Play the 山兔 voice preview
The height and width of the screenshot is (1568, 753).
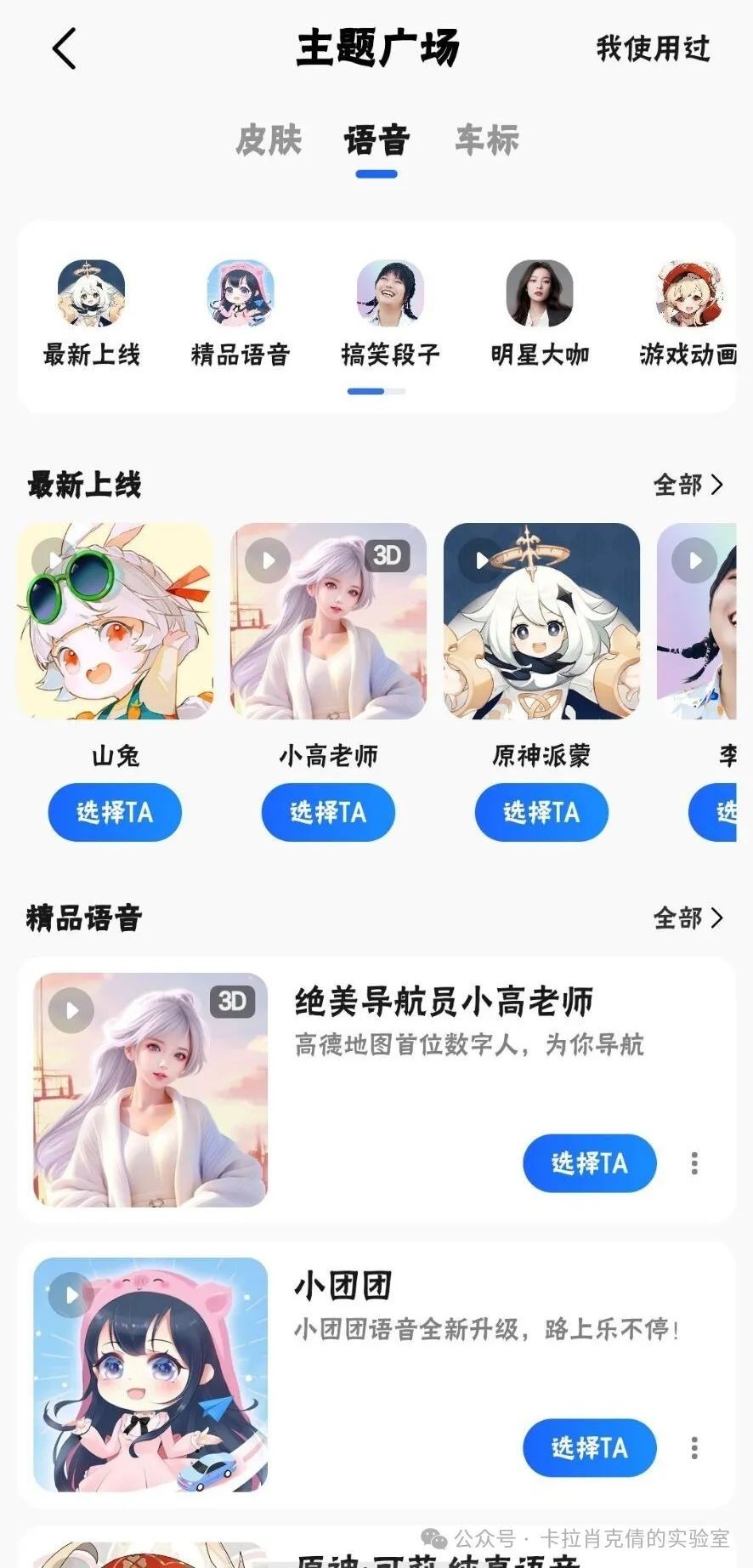pyautogui.click(x=53, y=560)
